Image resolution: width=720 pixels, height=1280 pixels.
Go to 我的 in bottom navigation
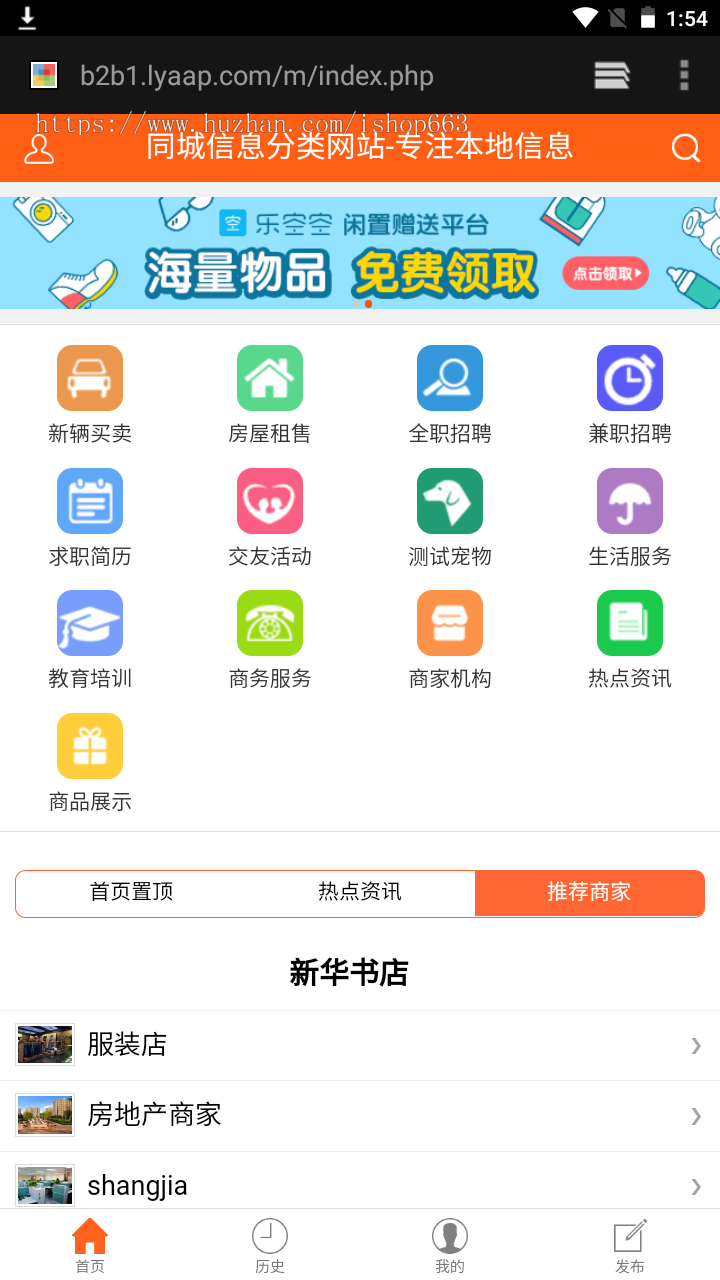coord(450,1245)
